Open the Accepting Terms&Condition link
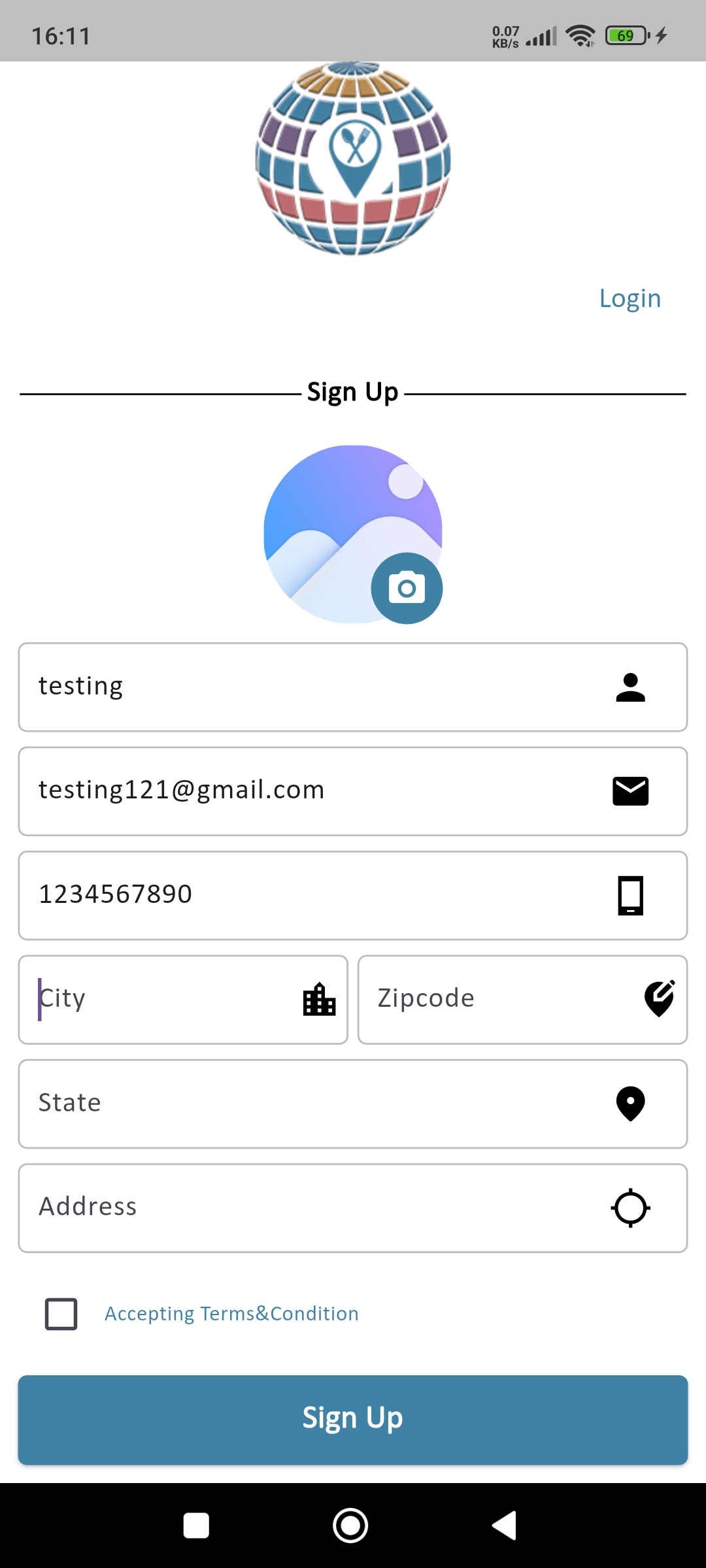The image size is (706, 1568). 231,1314
